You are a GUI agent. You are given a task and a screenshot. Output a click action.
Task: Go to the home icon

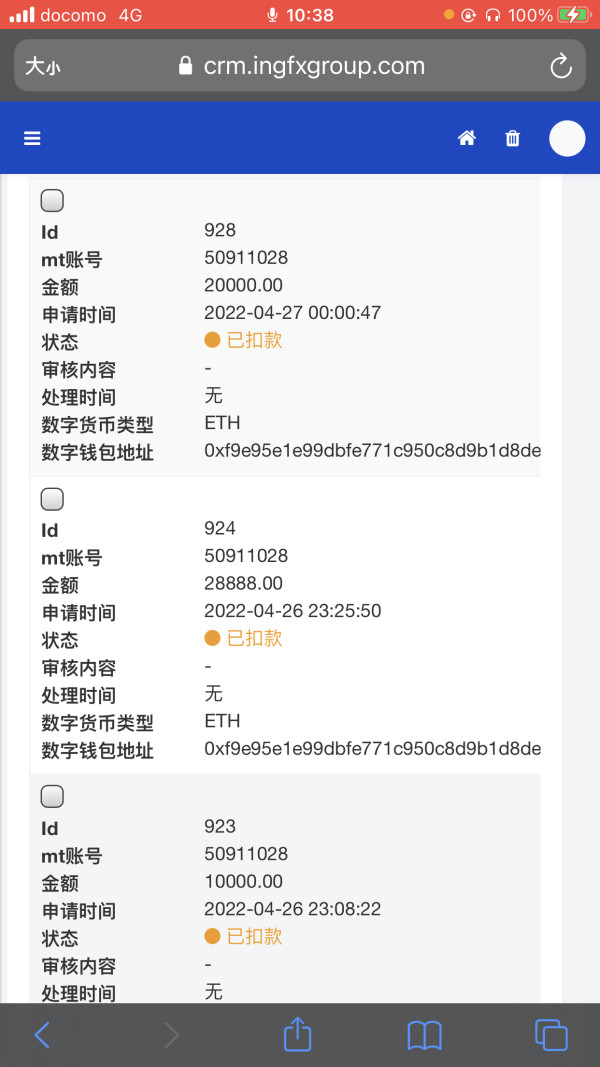pyautogui.click(x=467, y=138)
